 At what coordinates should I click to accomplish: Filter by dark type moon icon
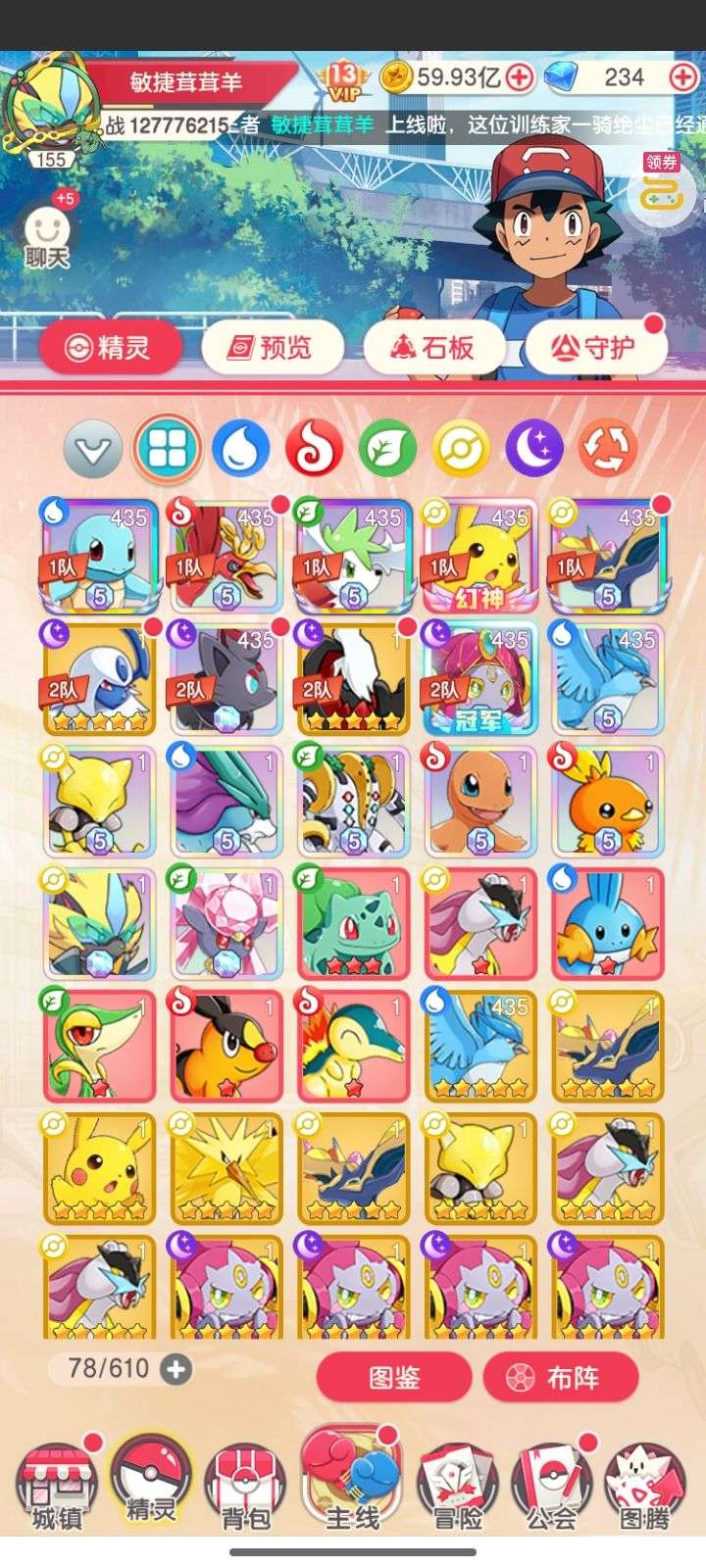pos(534,450)
